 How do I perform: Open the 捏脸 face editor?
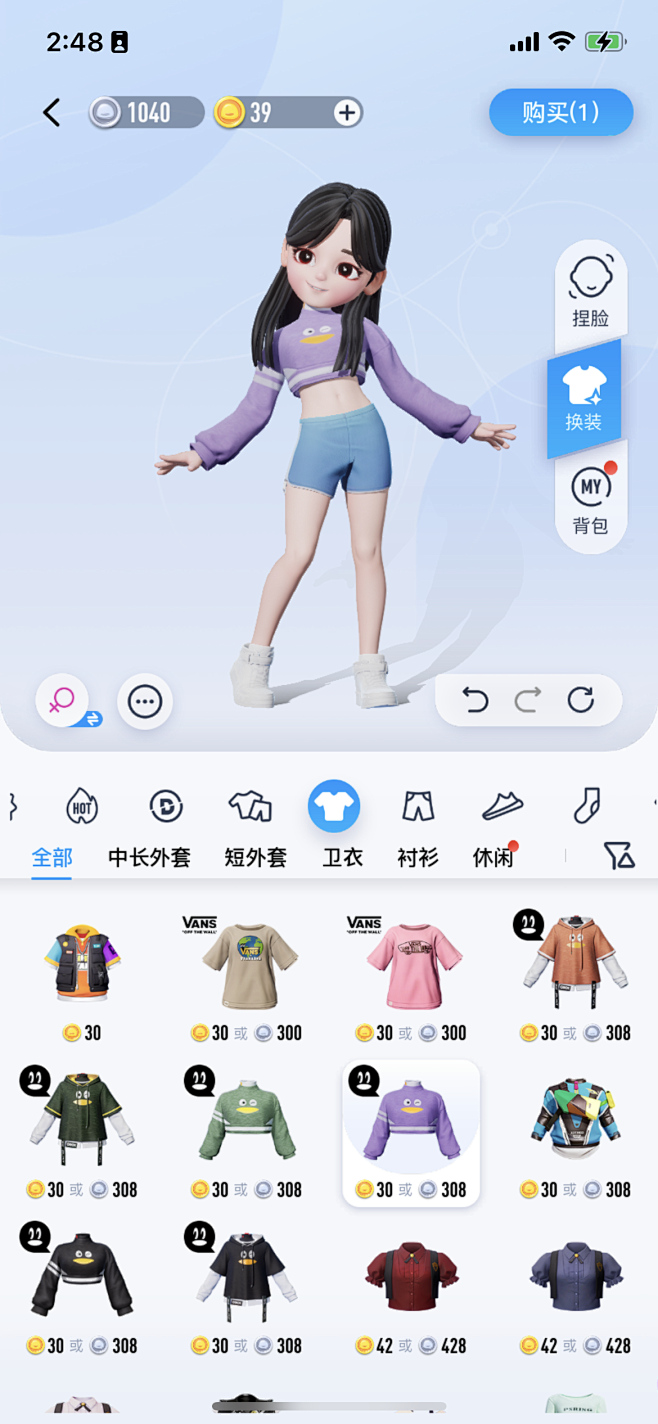click(590, 291)
